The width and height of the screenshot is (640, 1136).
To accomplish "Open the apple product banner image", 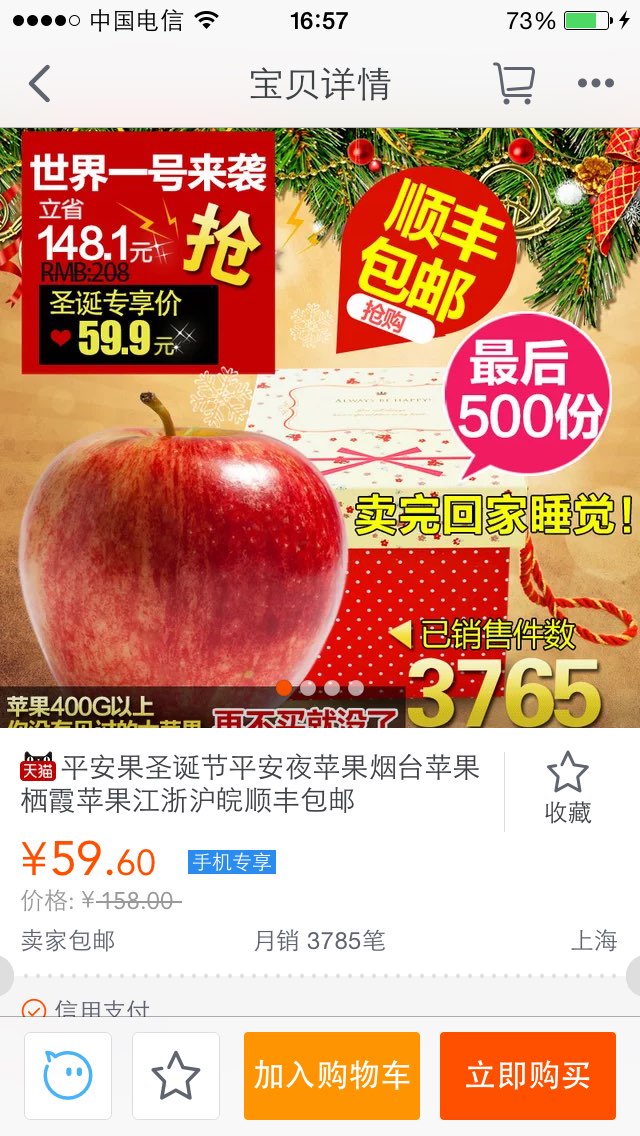I will point(320,427).
